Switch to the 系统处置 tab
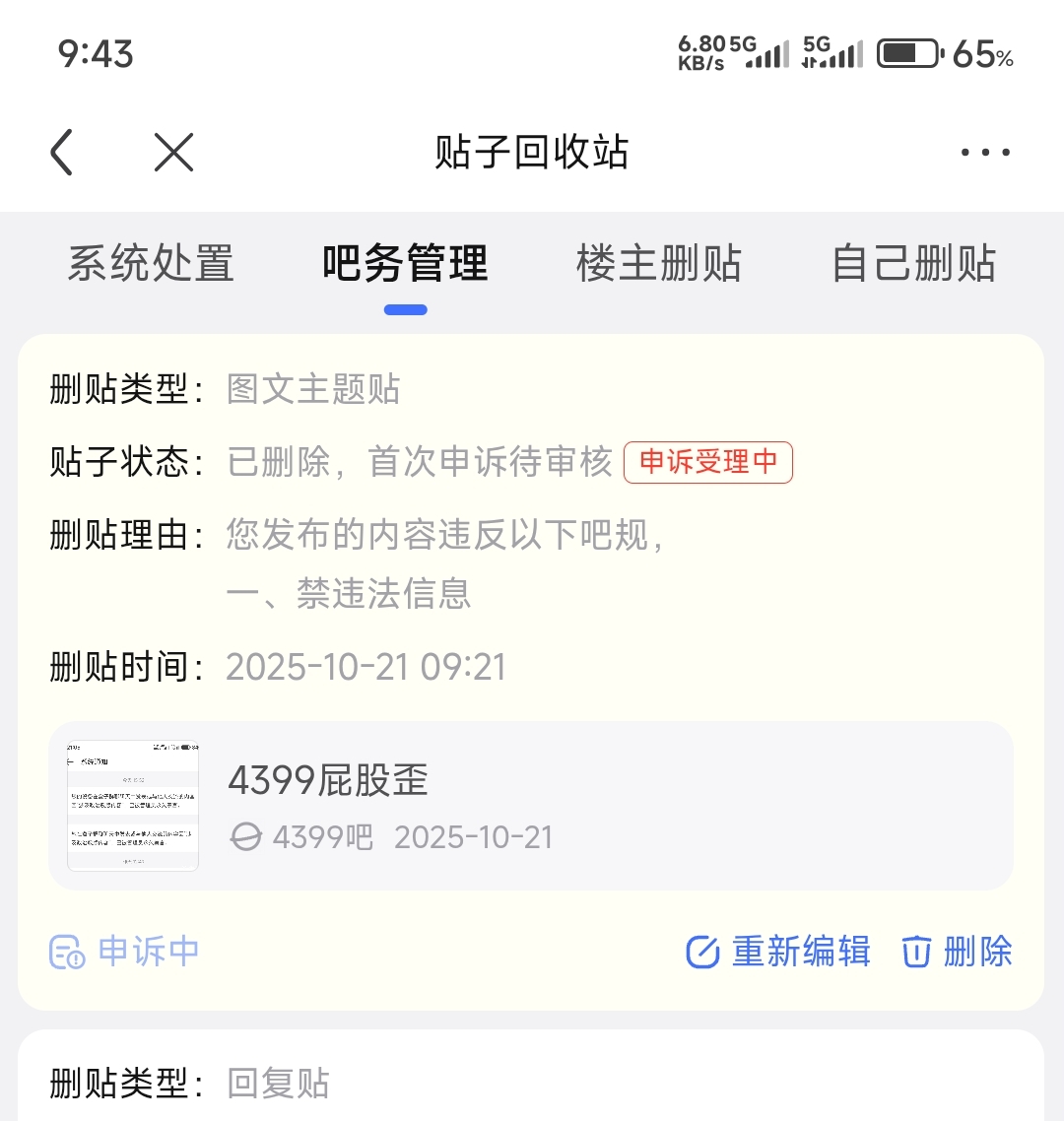Image resolution: width=1064 pixels, height=1121 pixels. click(x=151, y=264)
